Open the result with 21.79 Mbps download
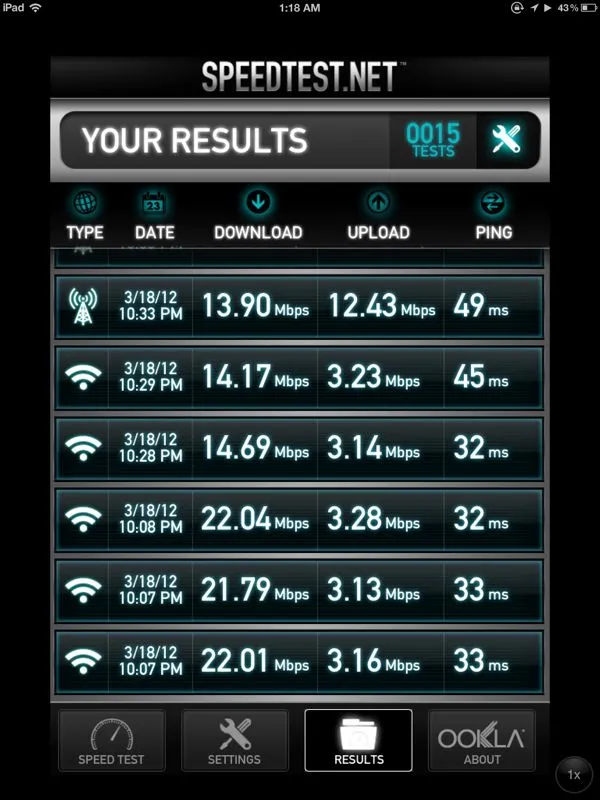Viewport: 600px width, 800px height. pyautogui.click(x=298, y=590)
